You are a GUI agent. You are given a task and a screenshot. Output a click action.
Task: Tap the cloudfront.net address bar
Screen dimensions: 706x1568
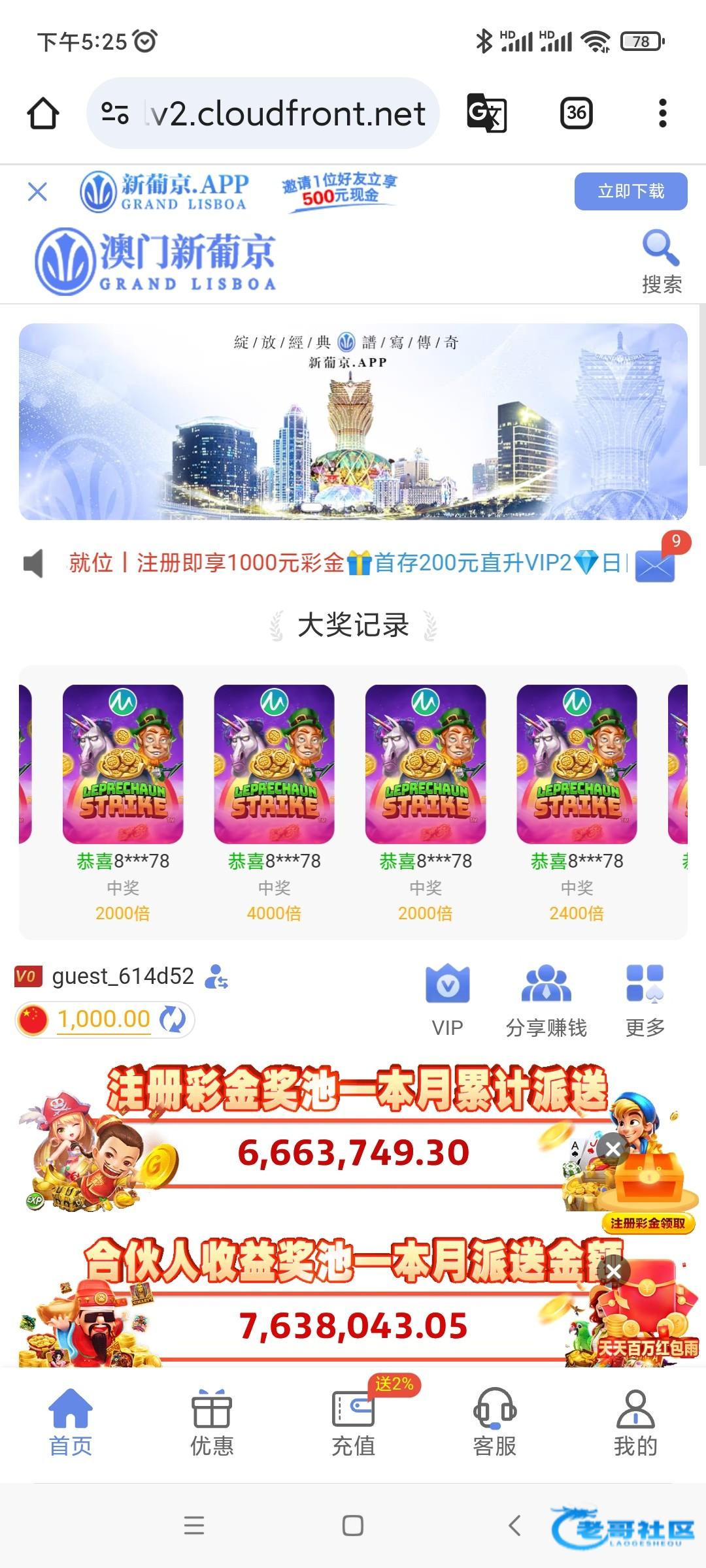(x=264, y=113)
